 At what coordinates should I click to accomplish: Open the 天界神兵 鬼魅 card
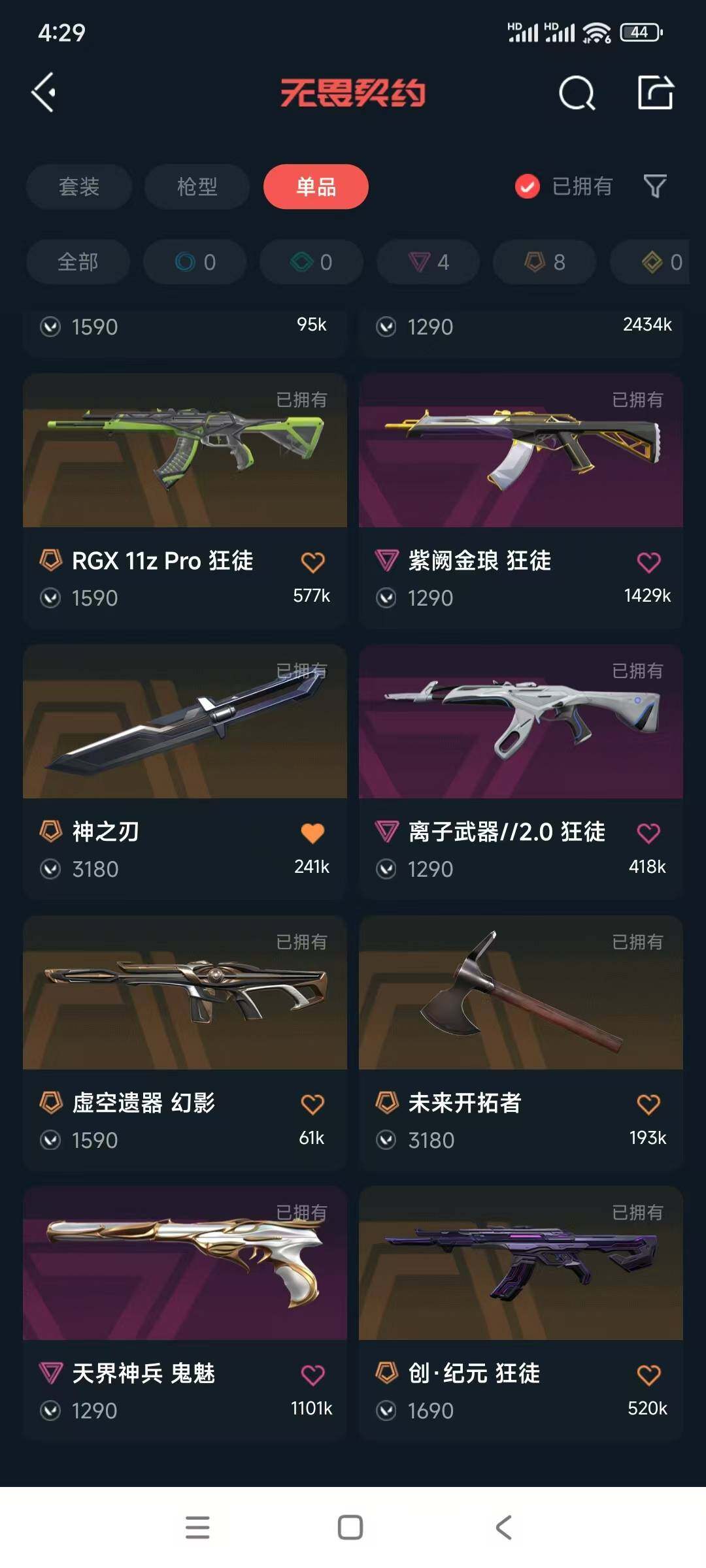185,1264
